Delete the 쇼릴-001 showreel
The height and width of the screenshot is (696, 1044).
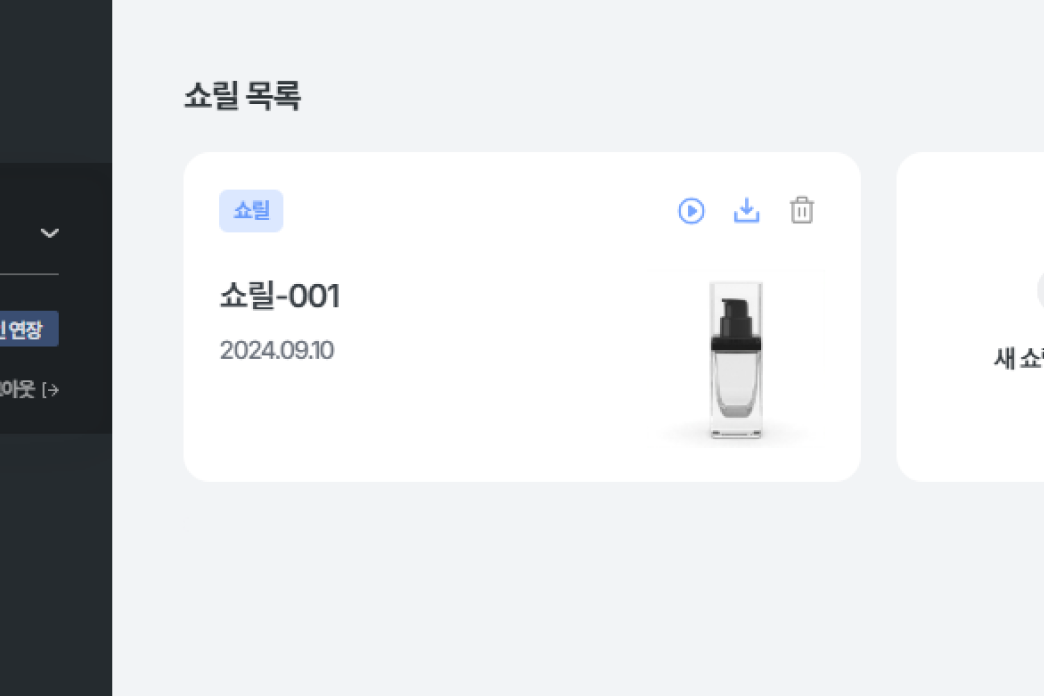[802, 211]
